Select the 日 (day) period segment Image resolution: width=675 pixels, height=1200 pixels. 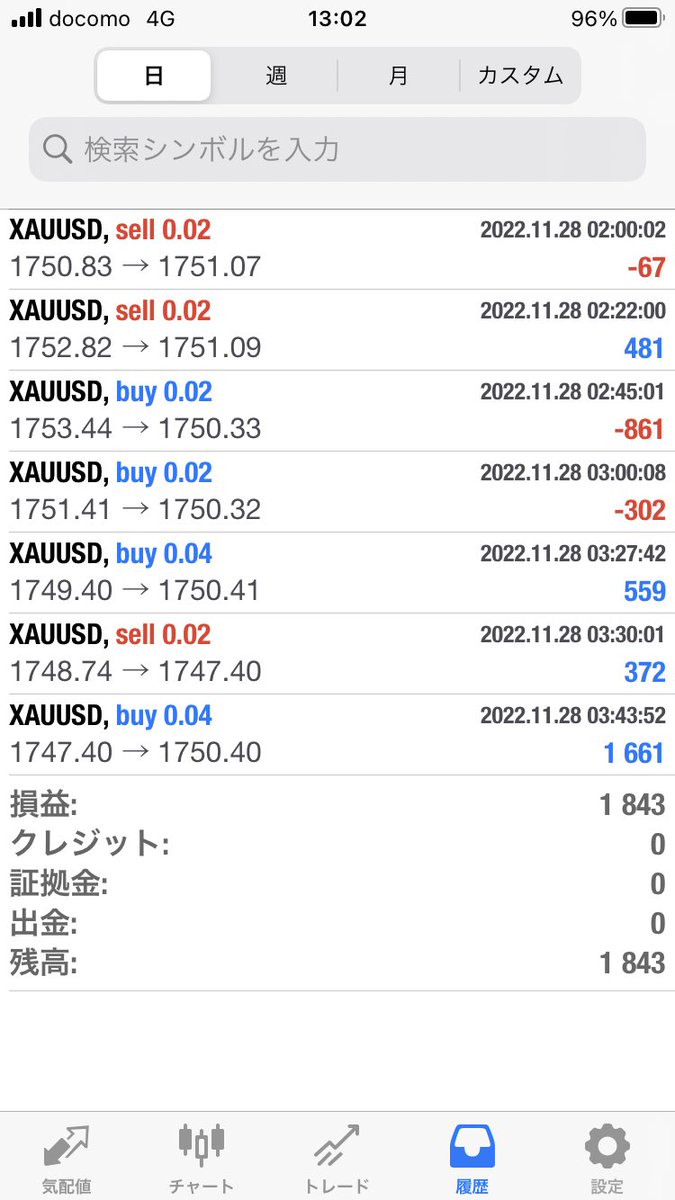pos(154,76)
